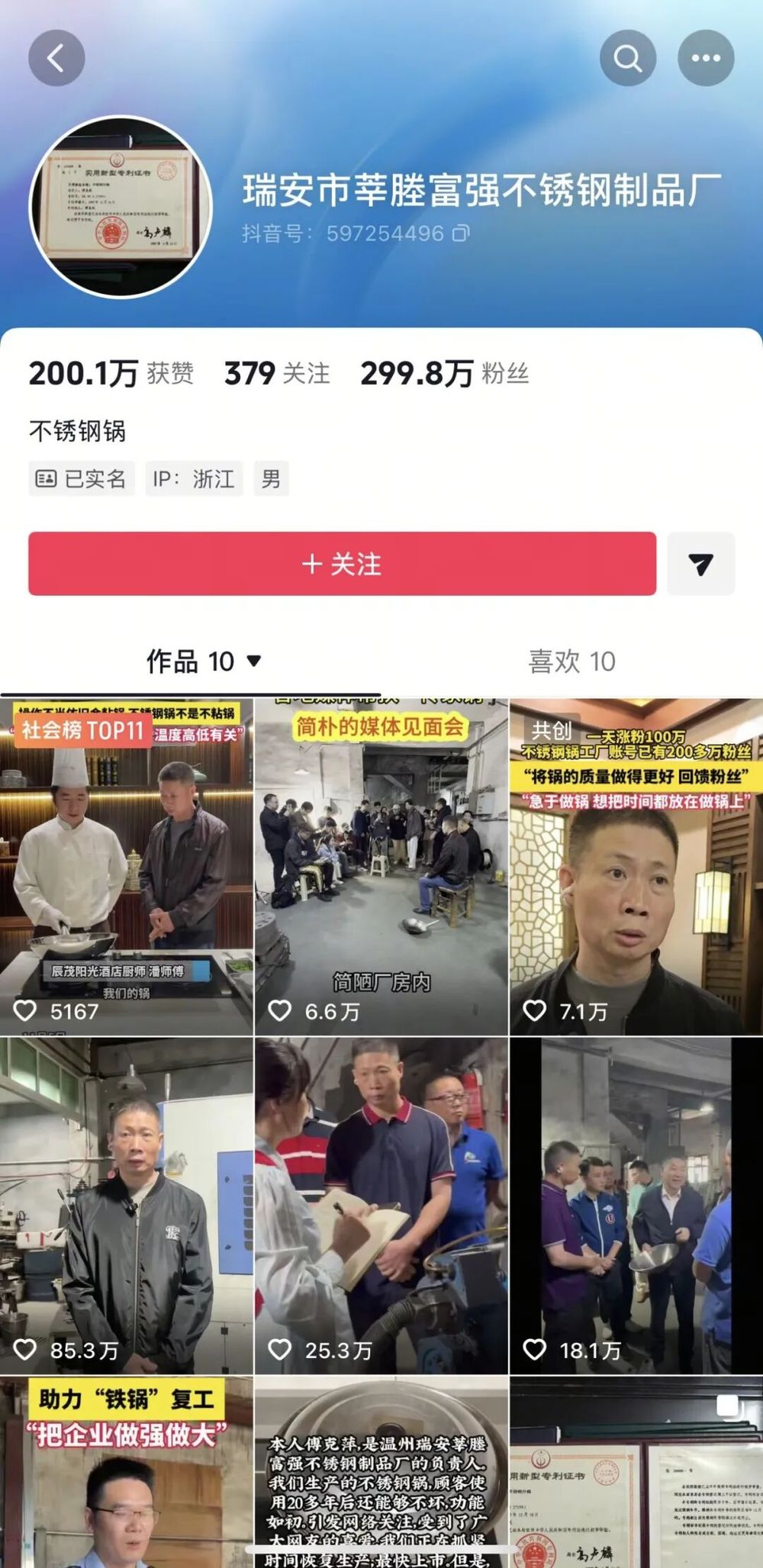View the 379 关注 following list
Image resolution: width=763 pixels, height=1568 pixels.
tap(277, 374)
